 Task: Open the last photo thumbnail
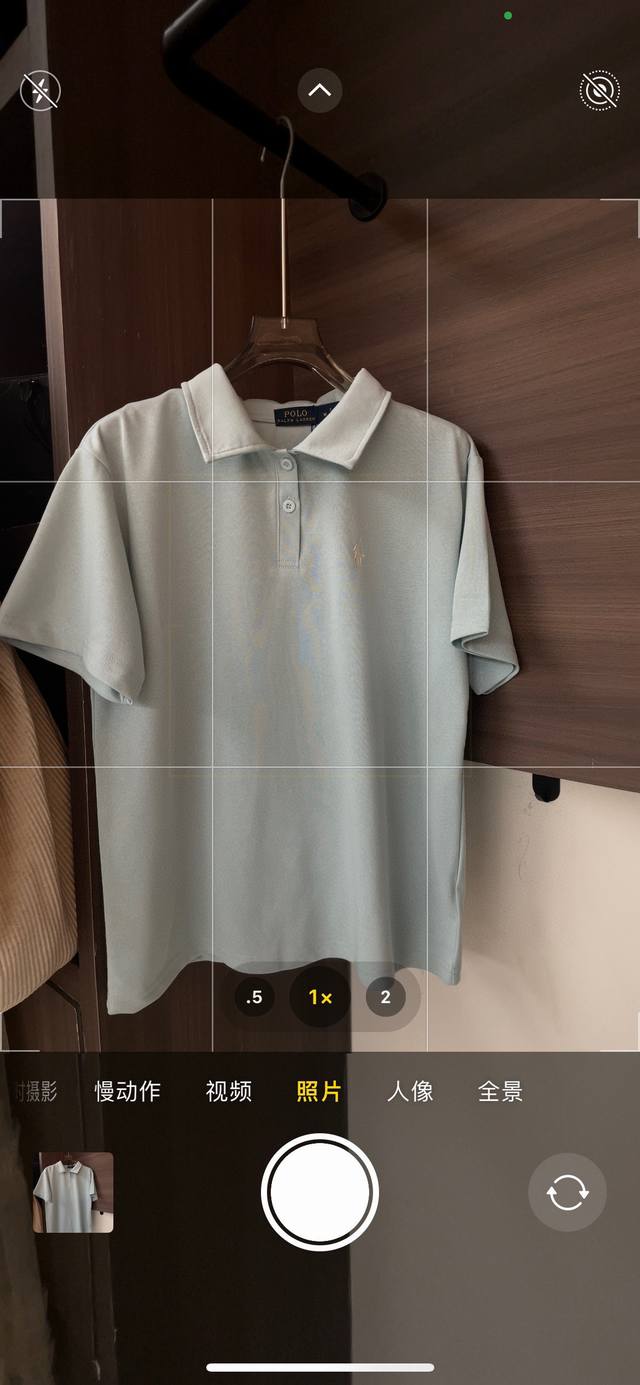(74, 1192)
